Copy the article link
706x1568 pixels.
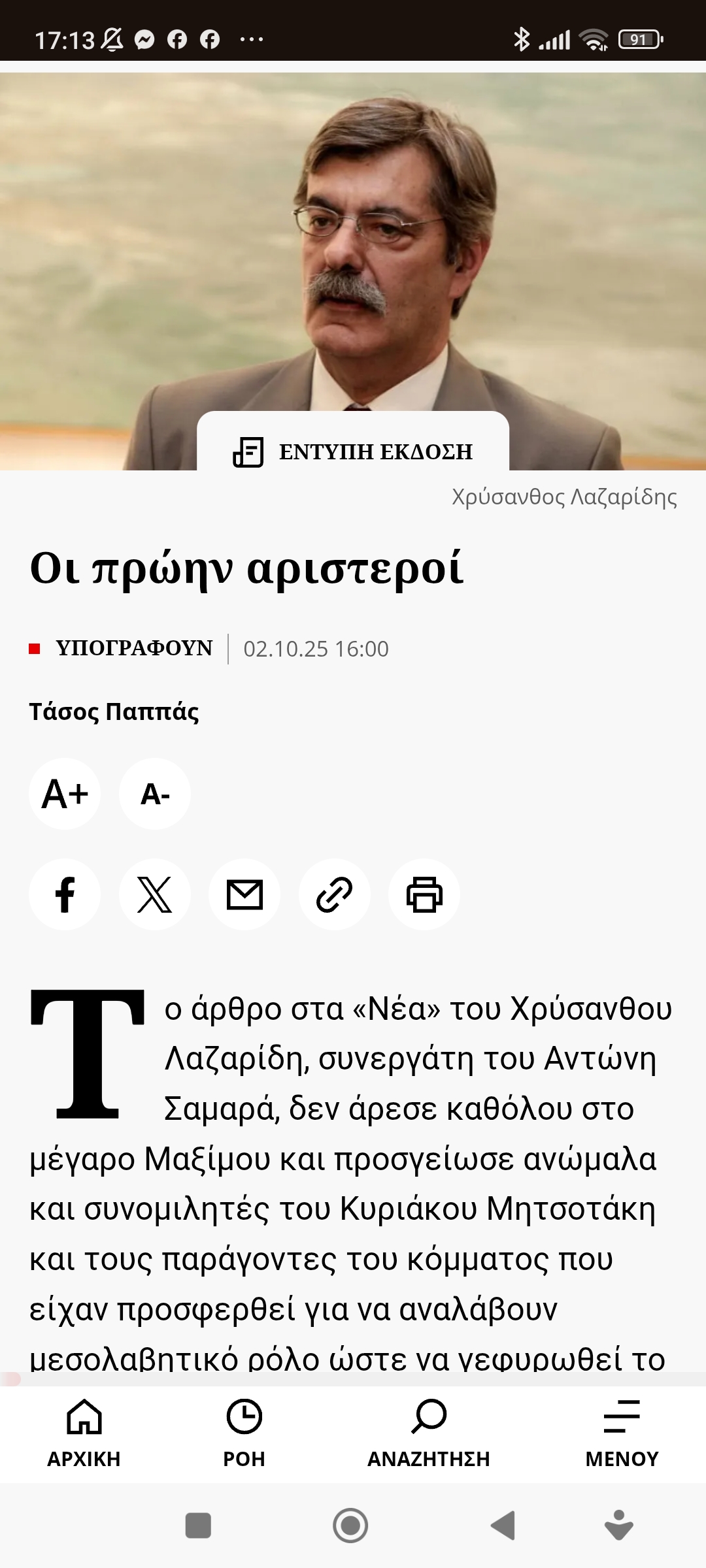pos(335,894)
